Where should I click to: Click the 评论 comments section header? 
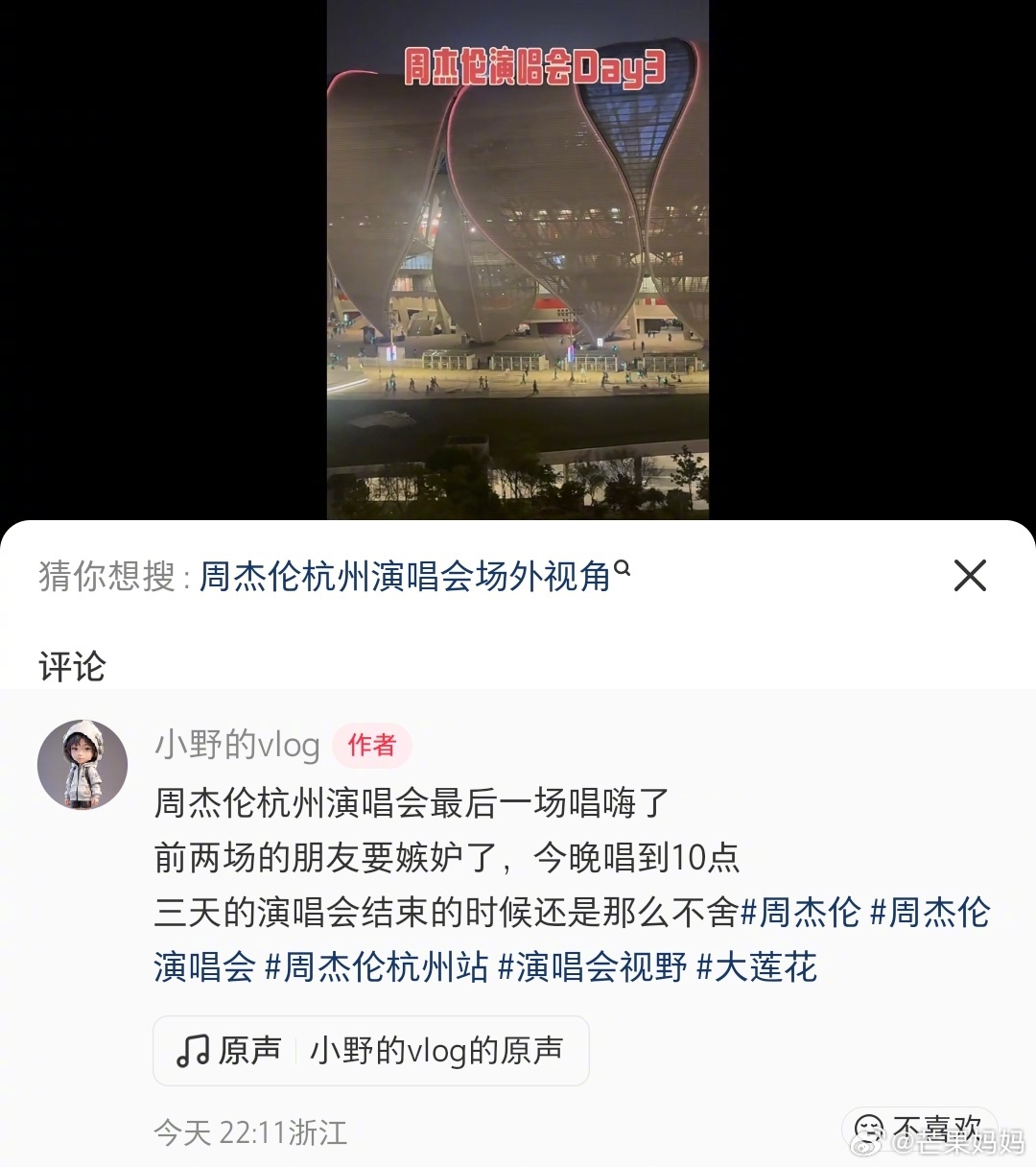pos(72,667)
